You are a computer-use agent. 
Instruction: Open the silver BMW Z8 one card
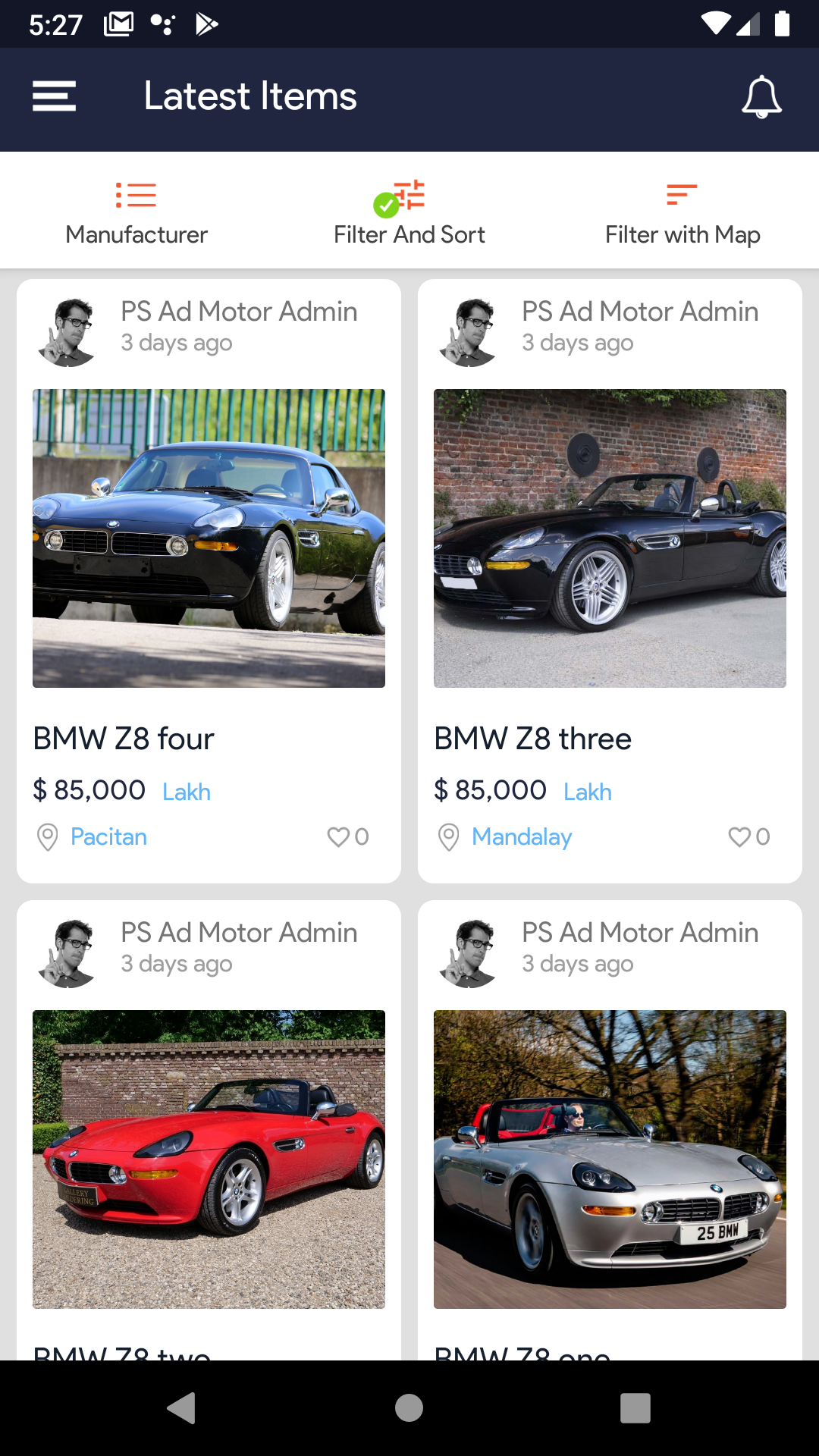coord(609,1159)
